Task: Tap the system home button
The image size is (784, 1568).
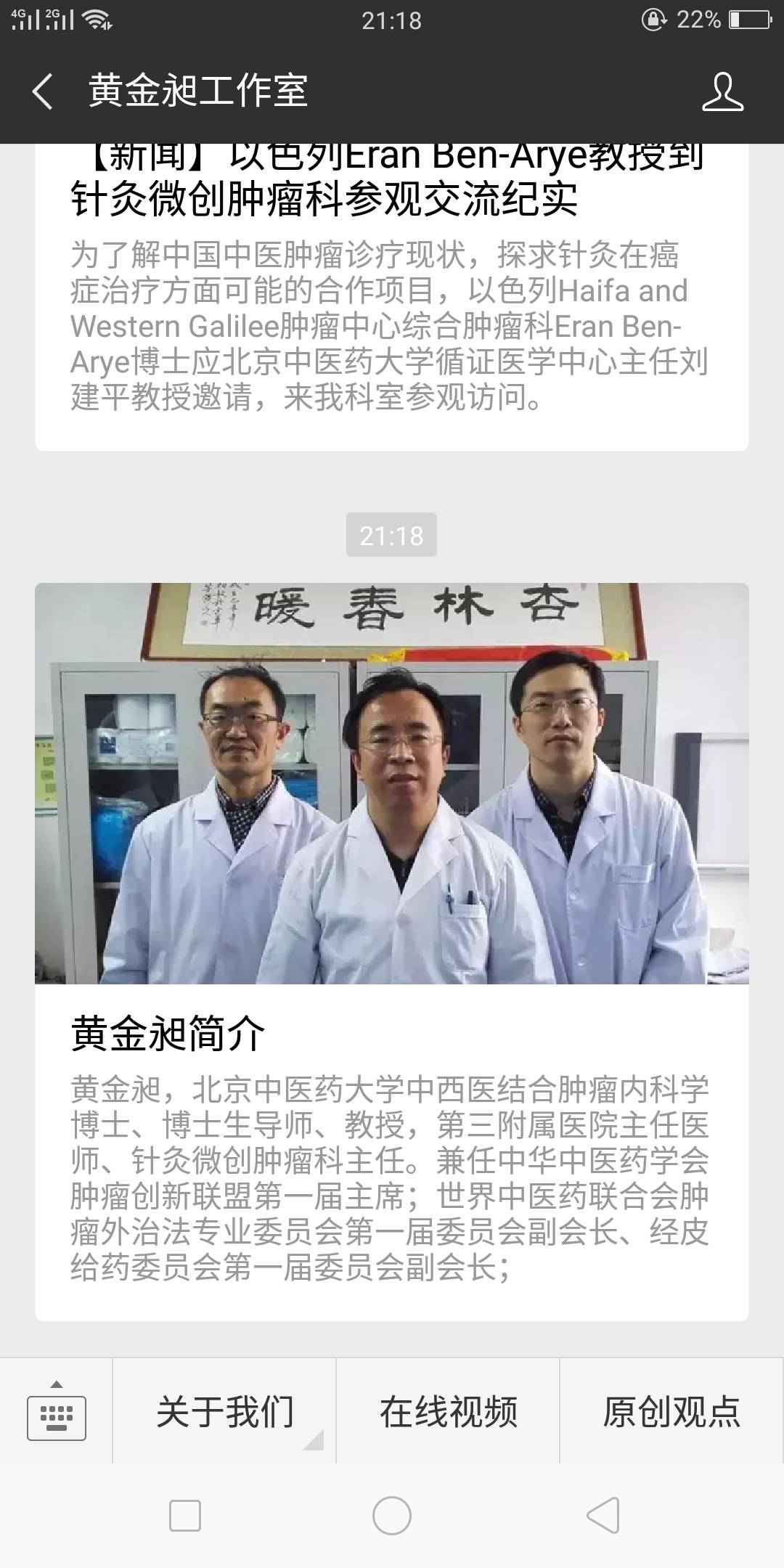Action: click(x=392, y=1516)
